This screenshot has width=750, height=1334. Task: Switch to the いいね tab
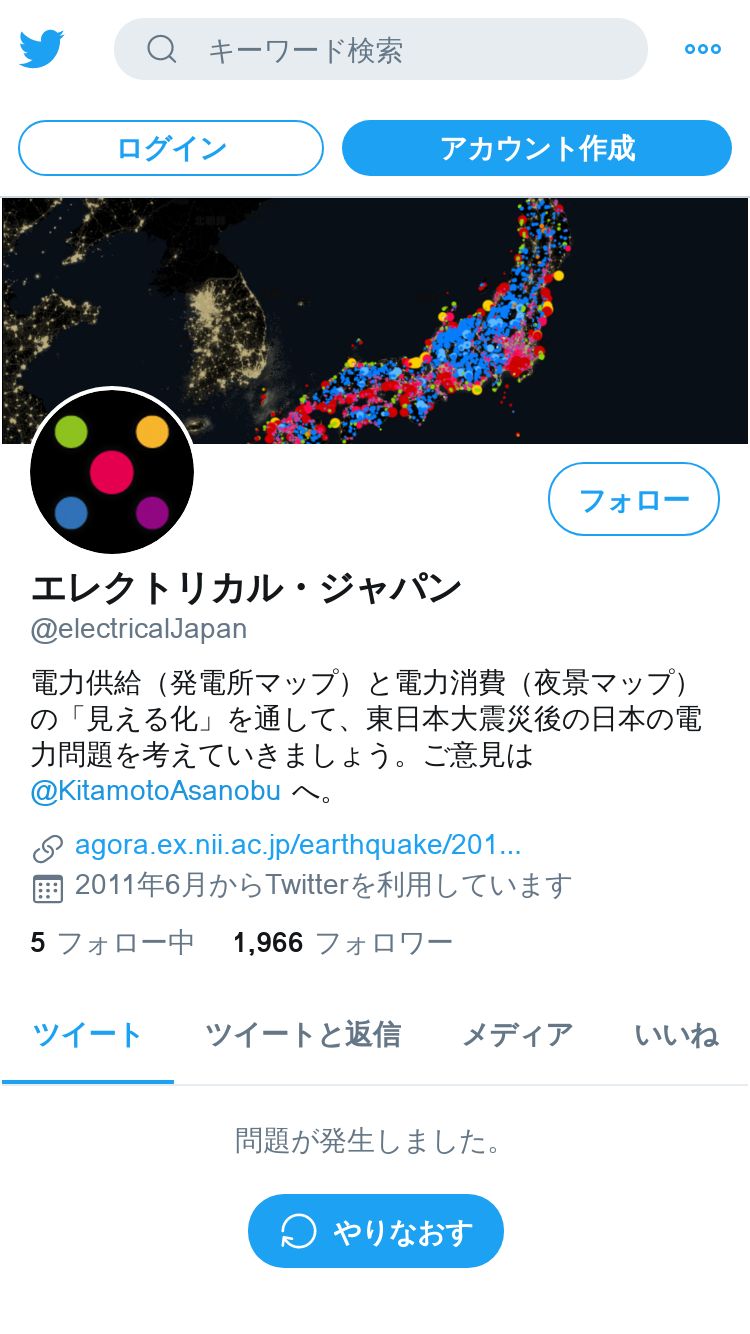click(676, 1035)
